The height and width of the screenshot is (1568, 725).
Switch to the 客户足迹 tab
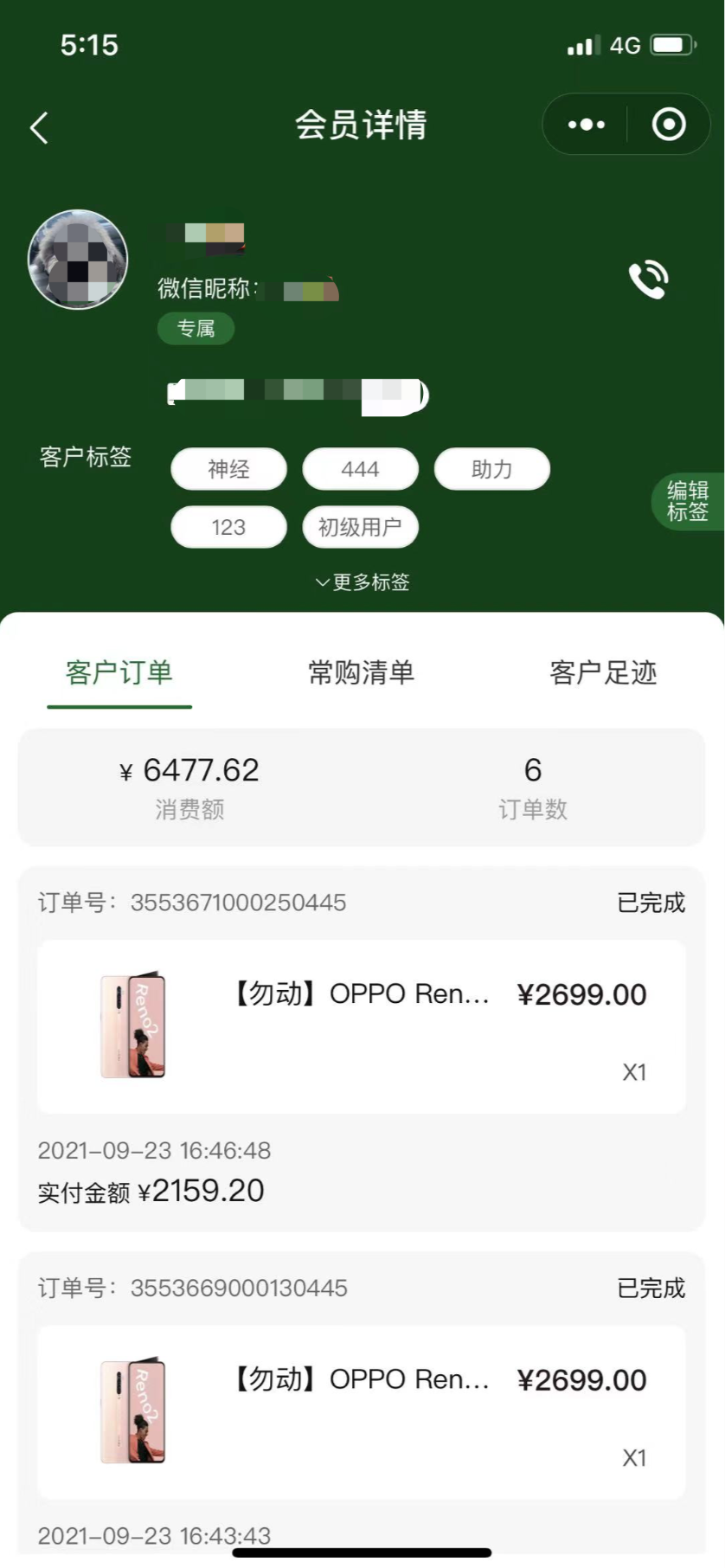pyautogui.click(x=603, y=672)
